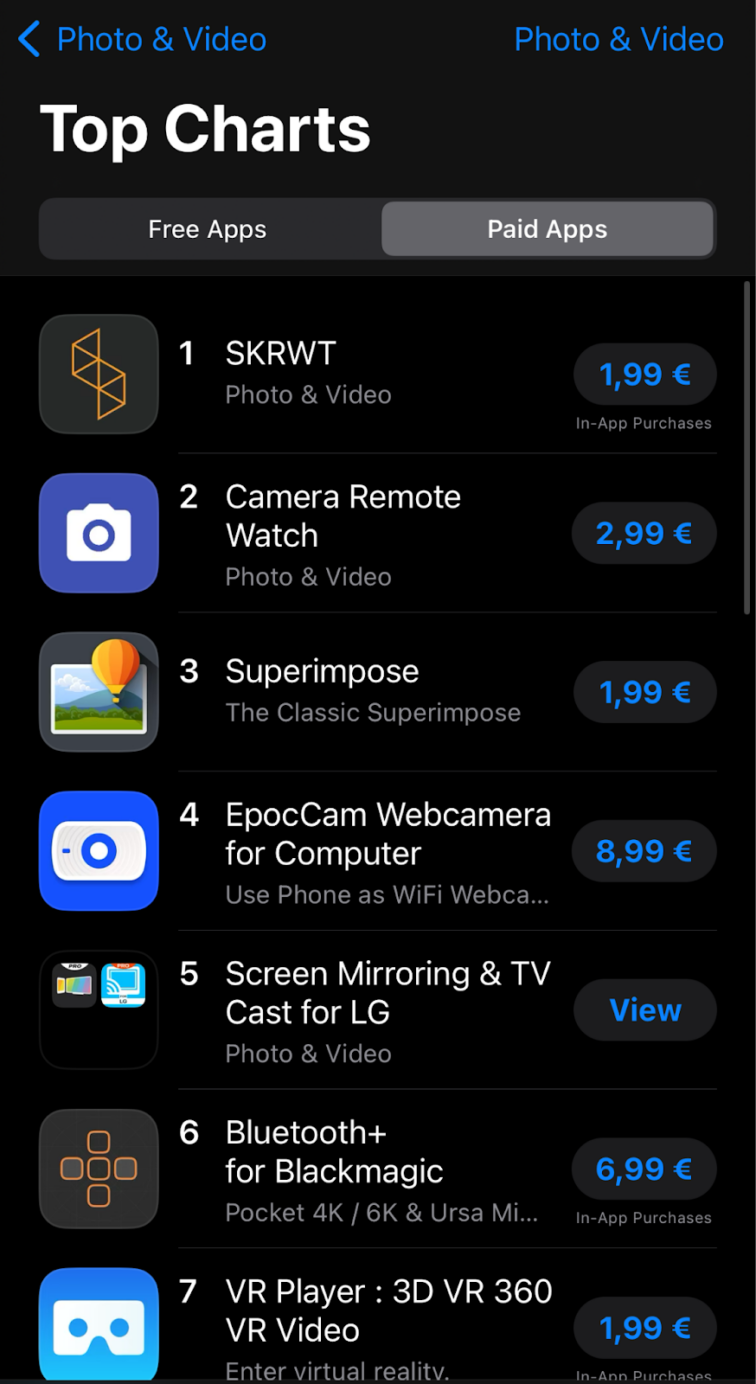Tap the Camera Remote Watch app icon
Screen dimensions: 756x1384
click(x=98, y=533)
